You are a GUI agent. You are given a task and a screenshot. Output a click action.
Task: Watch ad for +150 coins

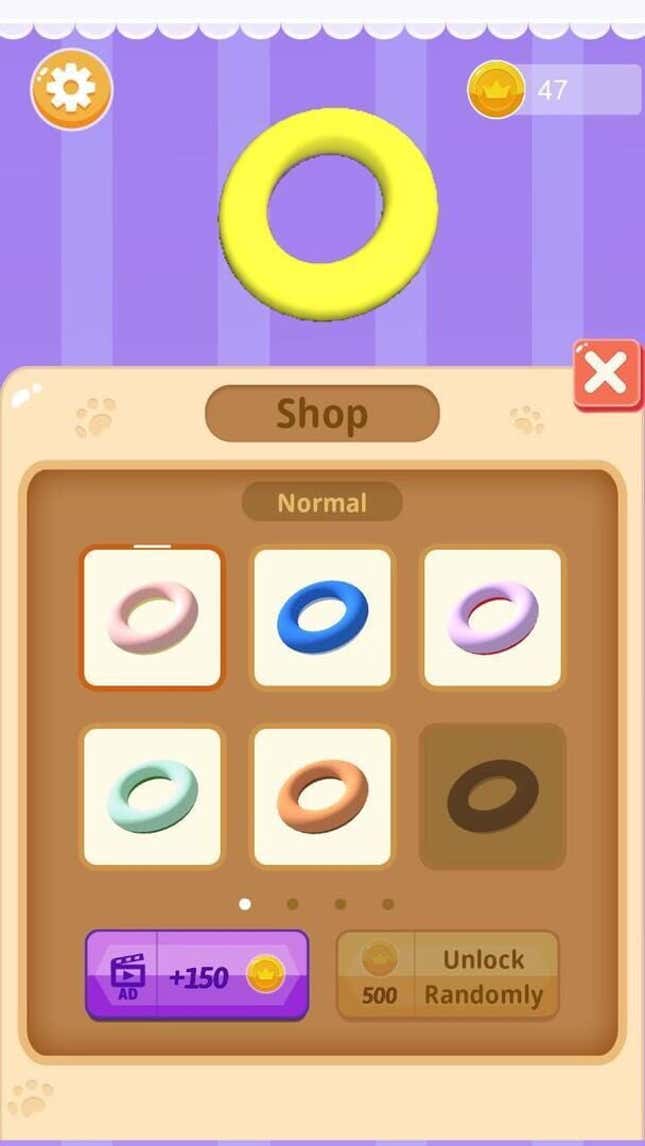pos(197,975)
